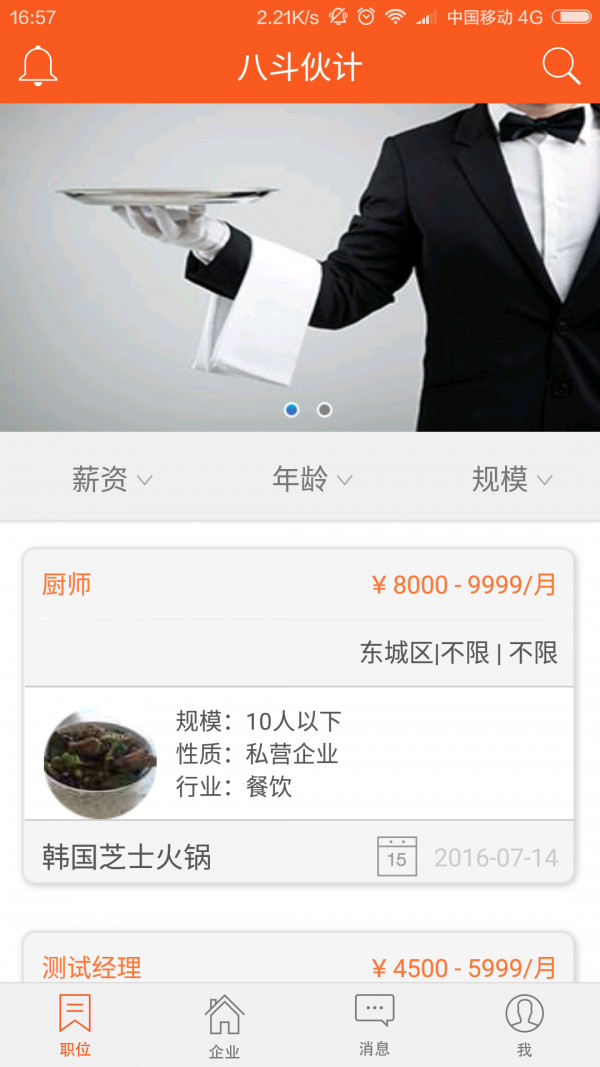Image resolution: width=600 pixels, height=1067 pixels.
Task: Open the 厨师 job listing card
Action: (299, 715)
